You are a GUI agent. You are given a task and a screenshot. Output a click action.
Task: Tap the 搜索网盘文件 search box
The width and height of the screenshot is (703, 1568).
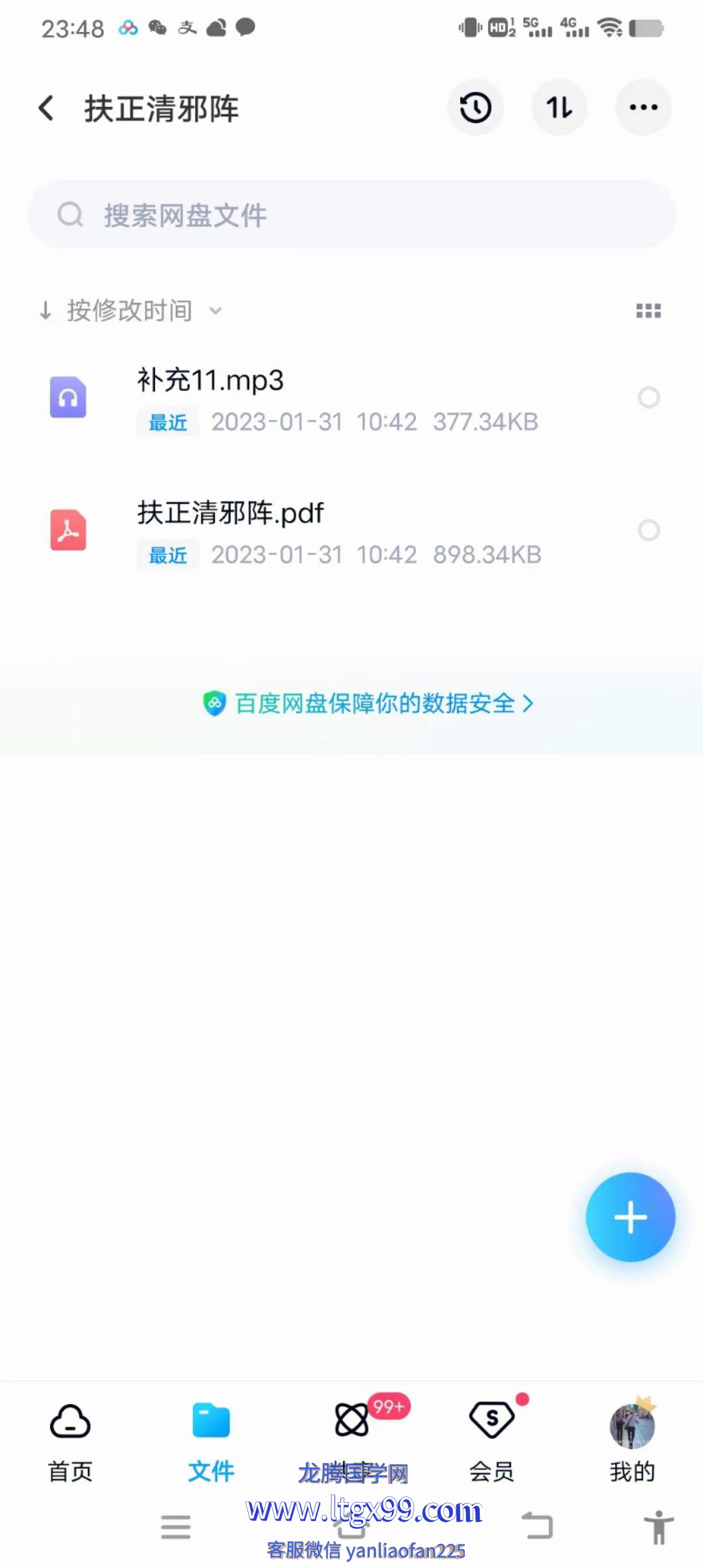351,215
